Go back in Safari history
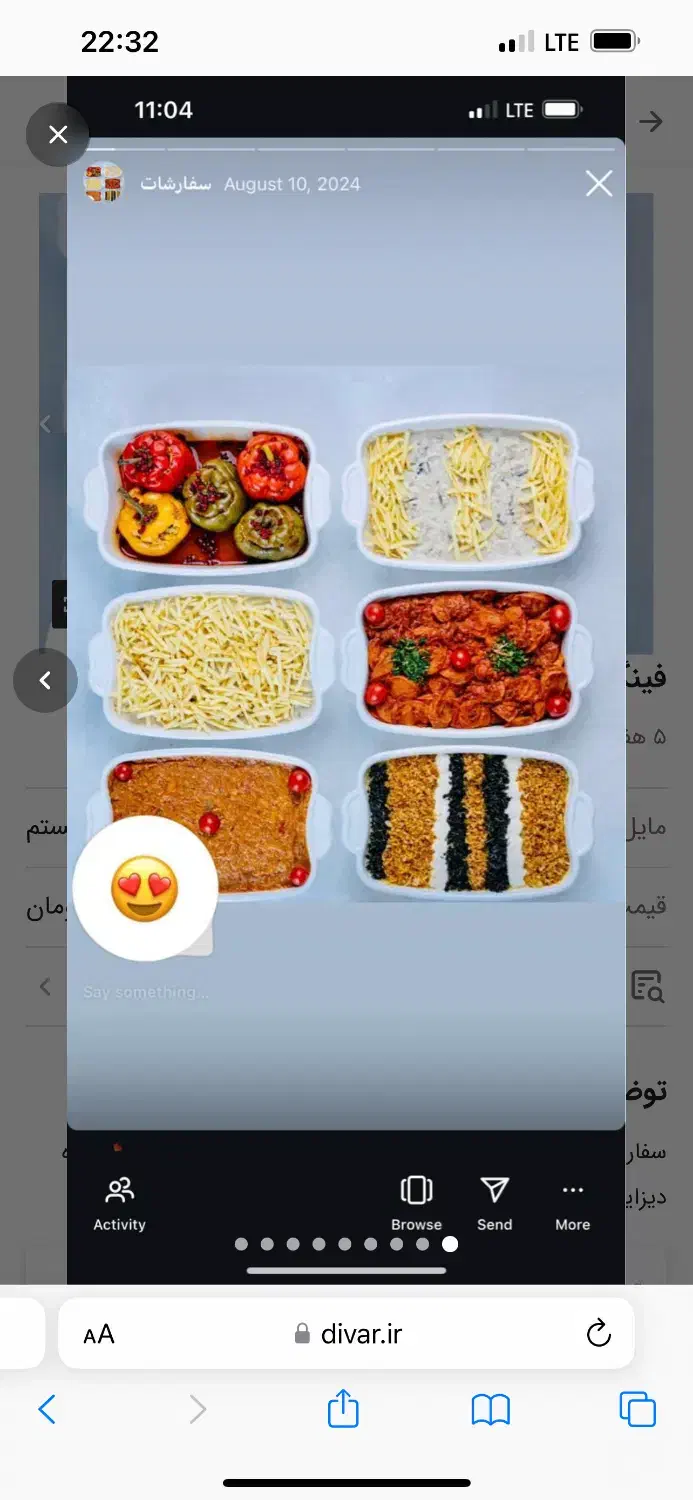Viewport: 693px width, 1500px height. coord(47,1410)
